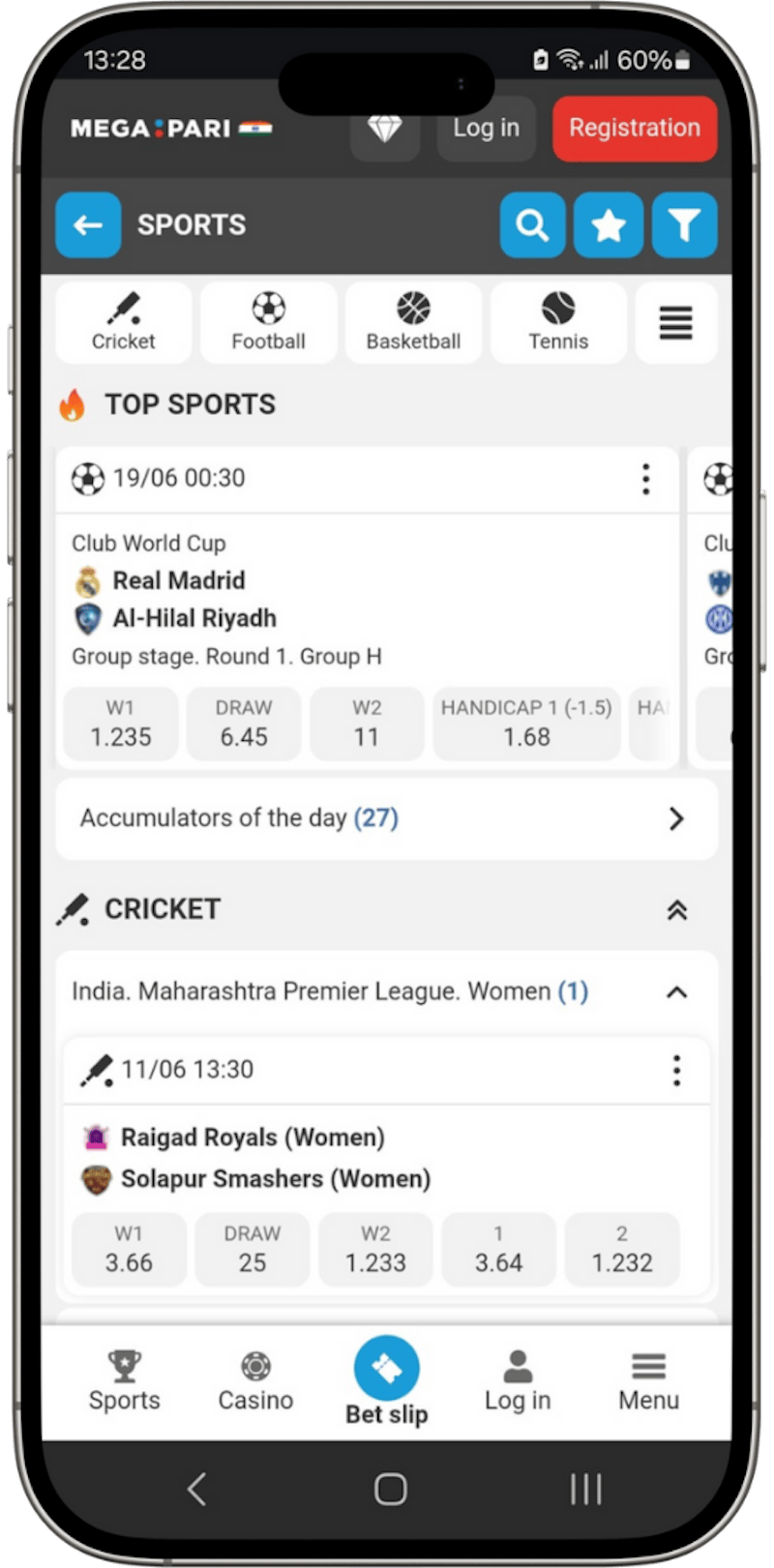
Task: Select the Cricket sport chip
Action: tap(123, 323)
